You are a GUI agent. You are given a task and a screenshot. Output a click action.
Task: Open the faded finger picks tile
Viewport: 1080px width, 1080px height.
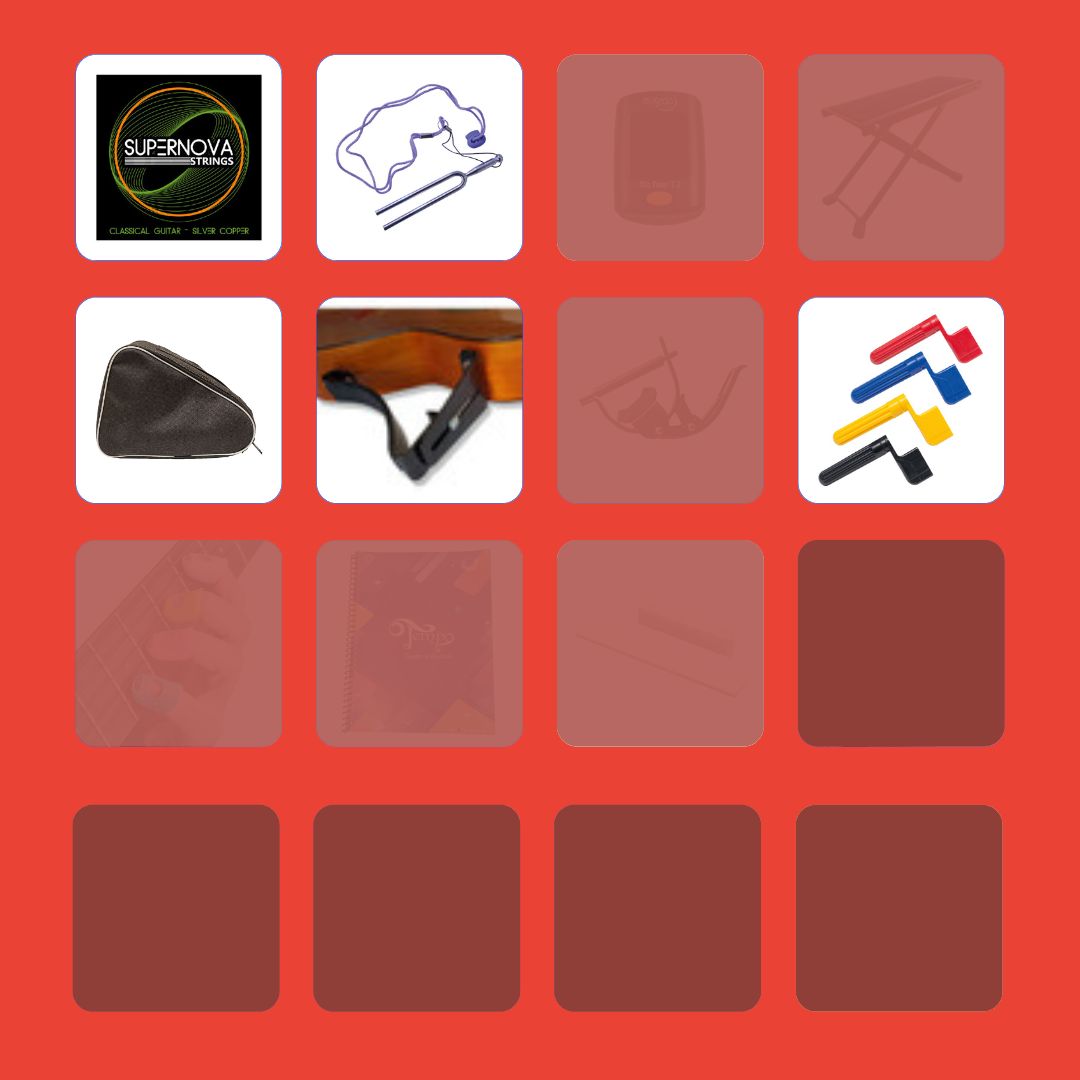point(179,643)
